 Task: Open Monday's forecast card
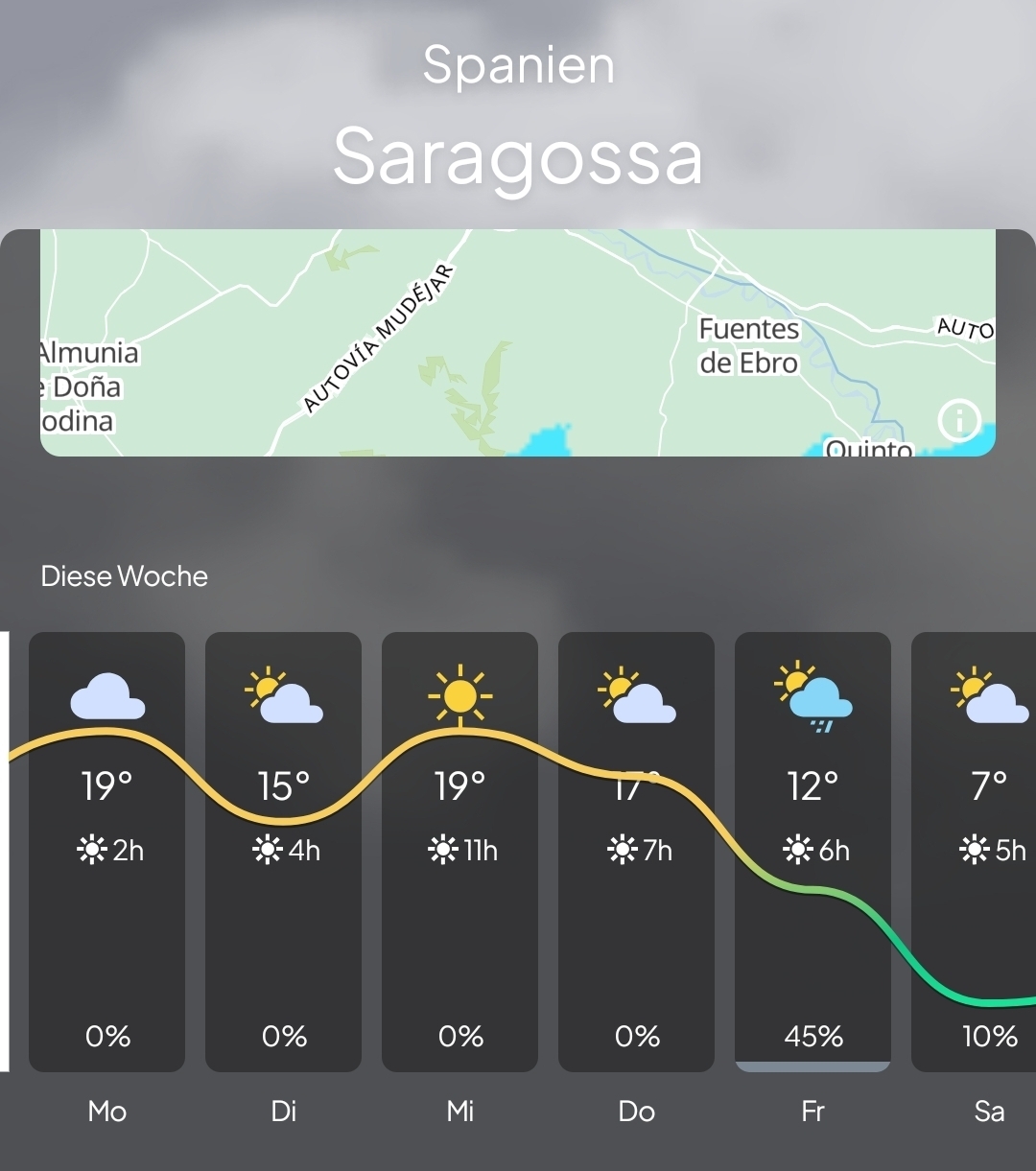106,852
